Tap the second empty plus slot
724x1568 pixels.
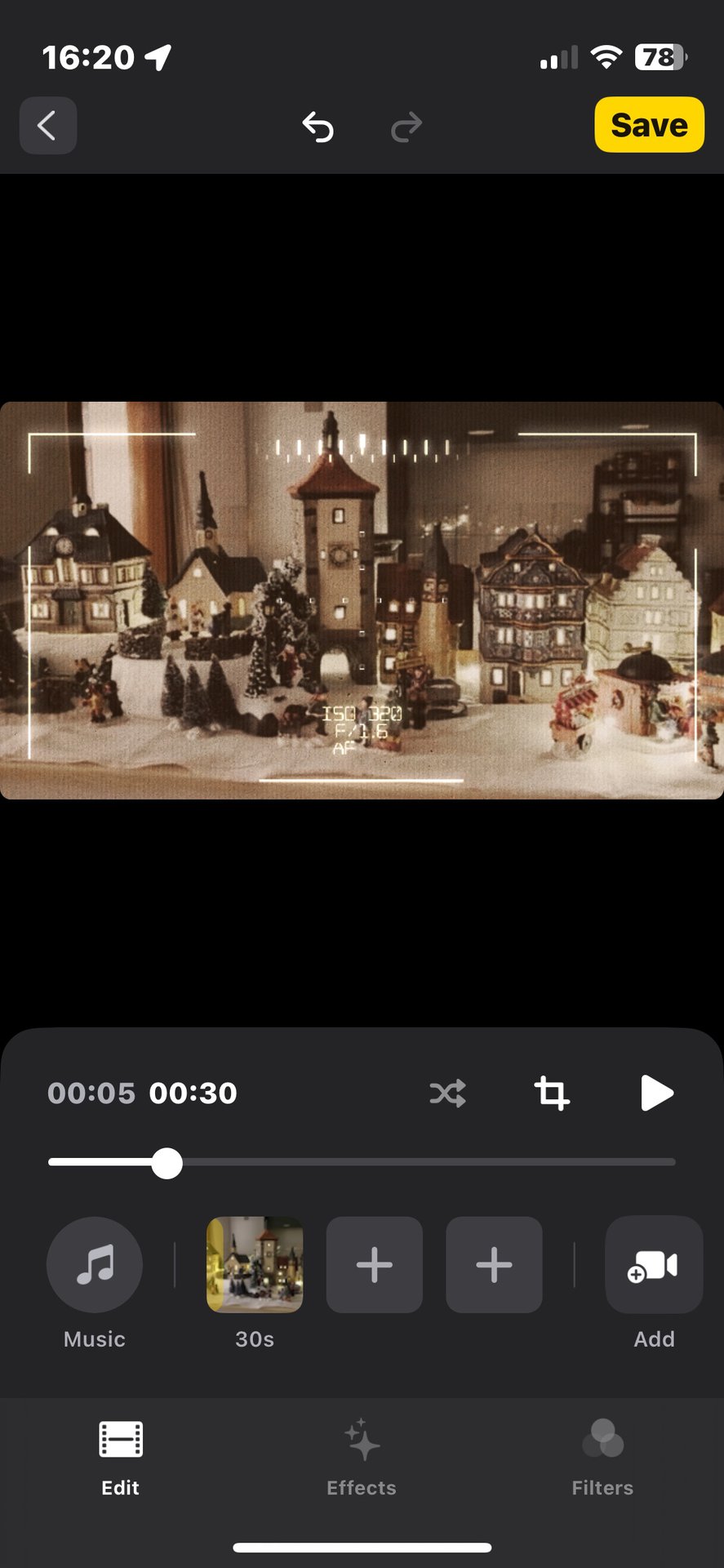494,1265
